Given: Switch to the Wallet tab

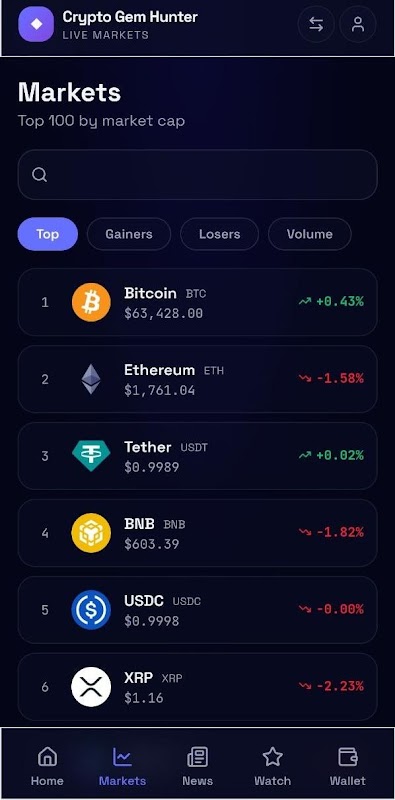Looking at the screenshot, I should (348, 766).
